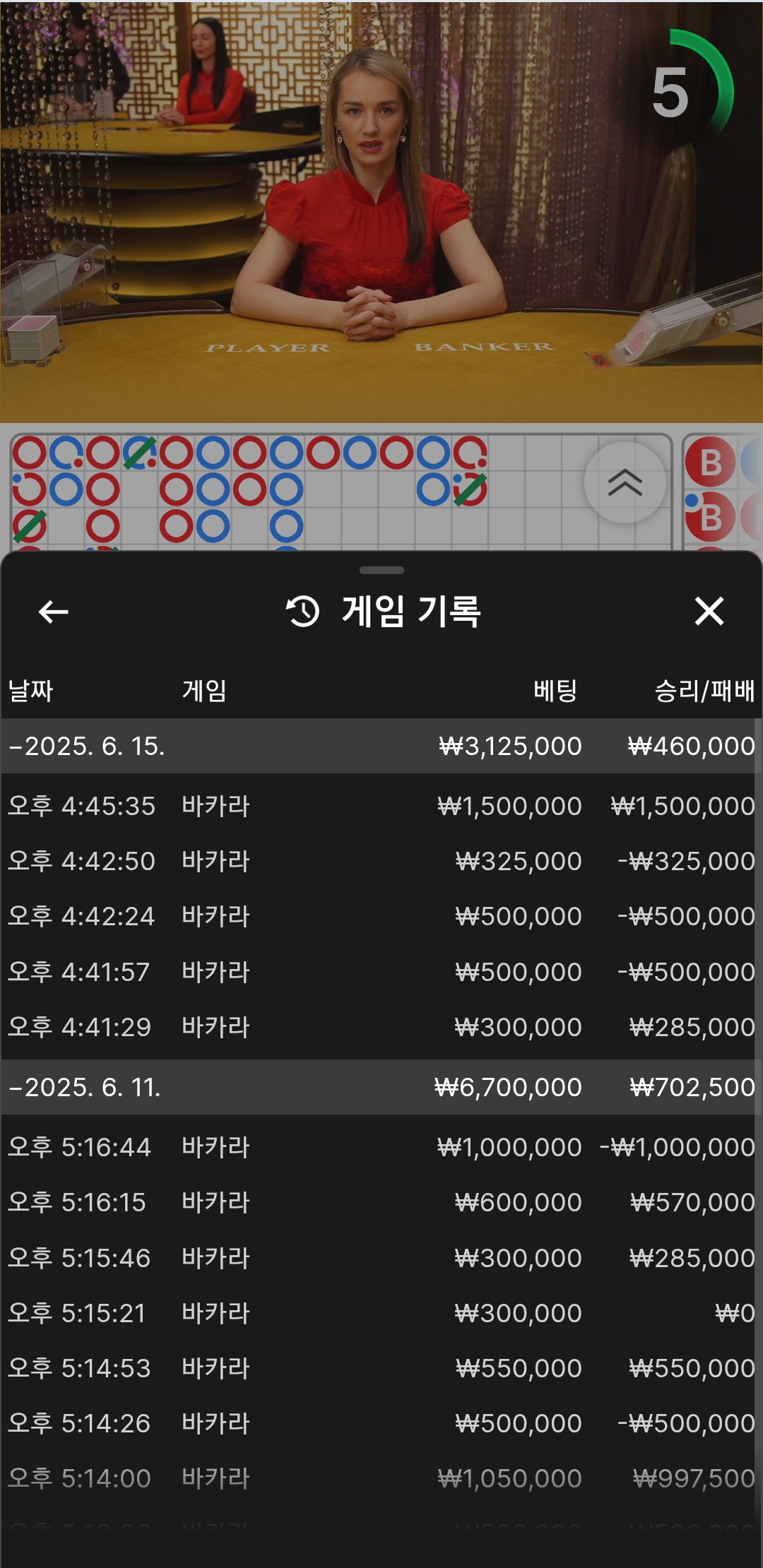Open the 오후 4:42:24 바카라 record

381,916
